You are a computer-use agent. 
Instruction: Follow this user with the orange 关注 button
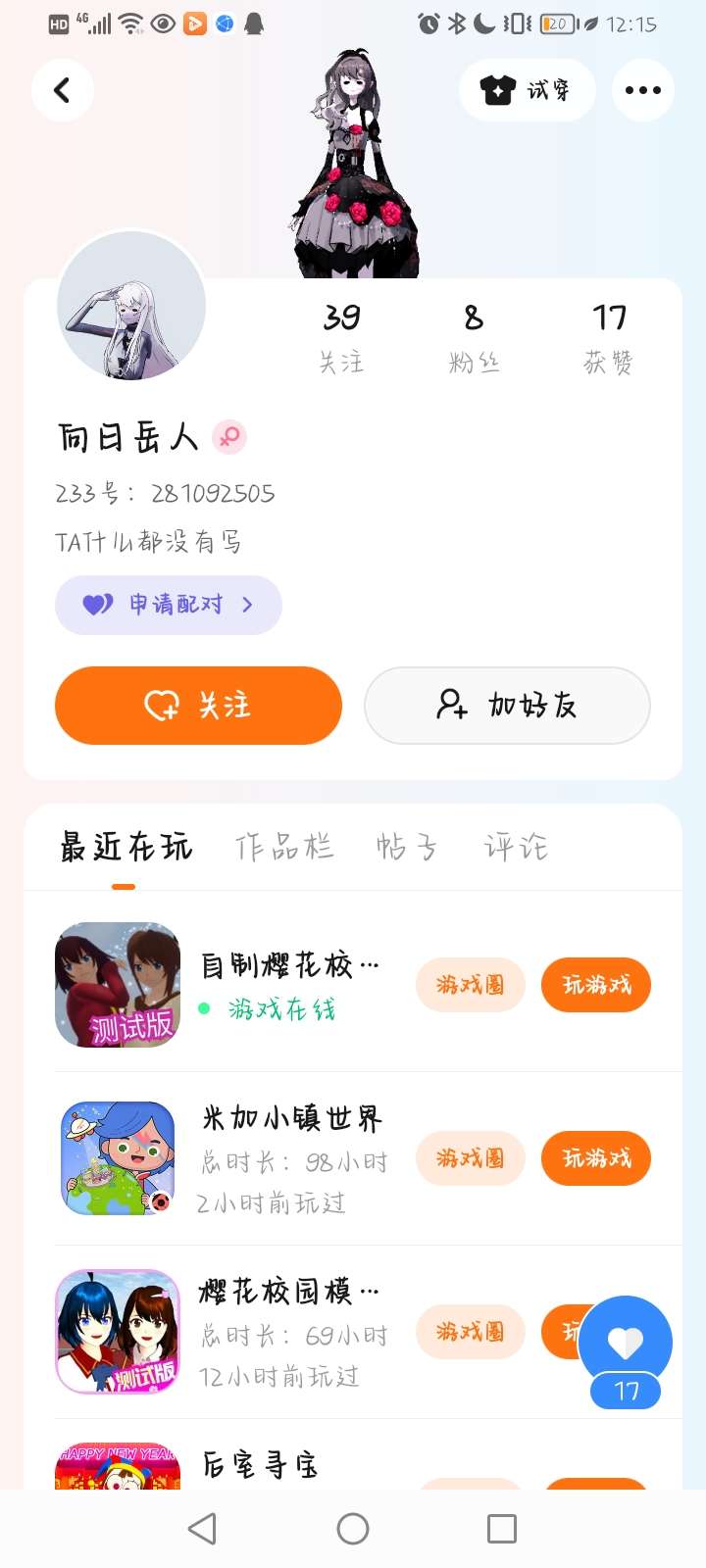[x=198, y=706]
